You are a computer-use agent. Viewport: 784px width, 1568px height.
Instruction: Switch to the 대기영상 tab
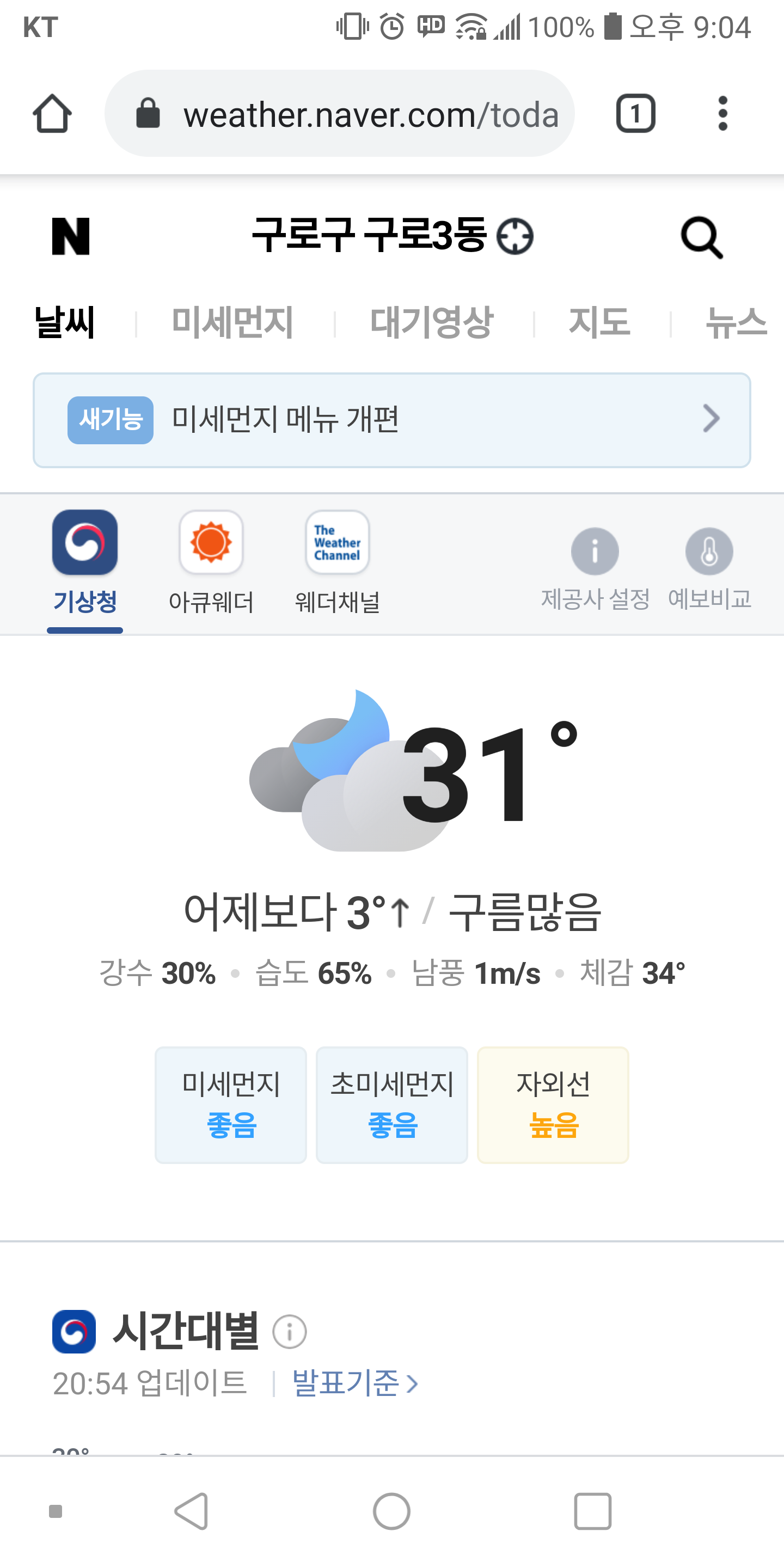432,322
